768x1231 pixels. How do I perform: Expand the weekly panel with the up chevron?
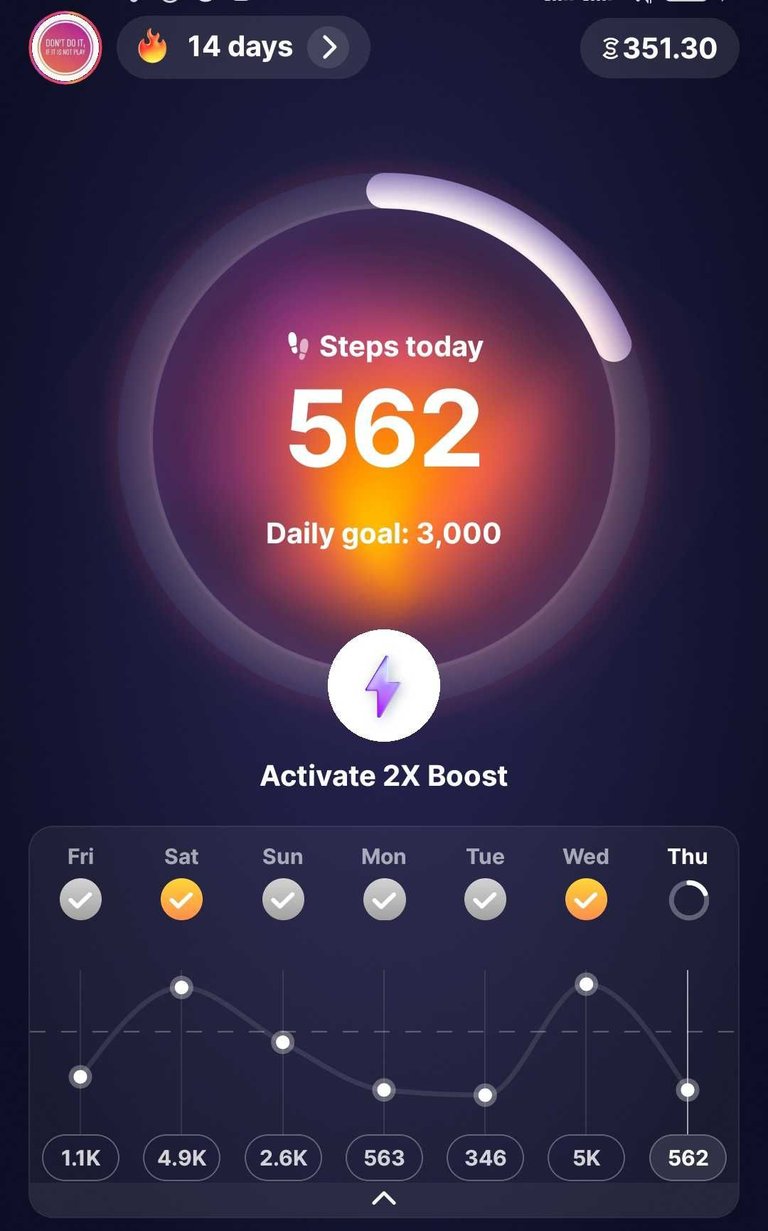384,1198
